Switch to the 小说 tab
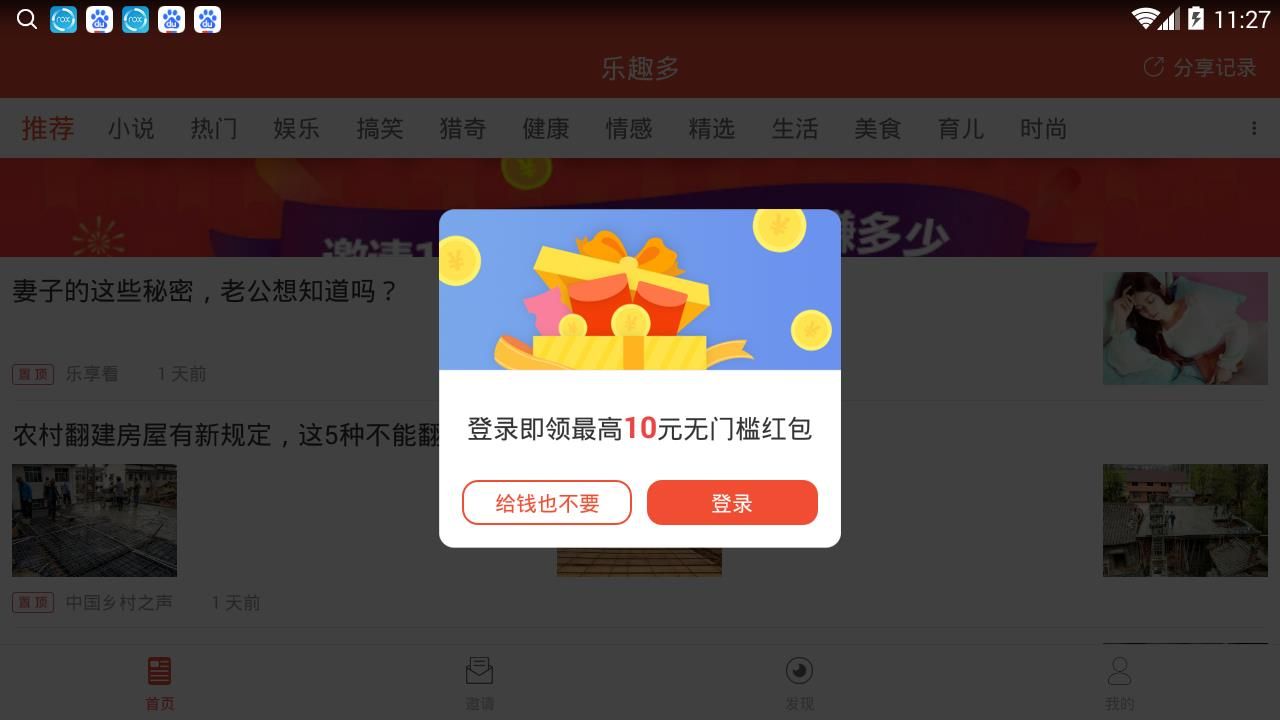The image size is (1280, 720). coord(131,129)
